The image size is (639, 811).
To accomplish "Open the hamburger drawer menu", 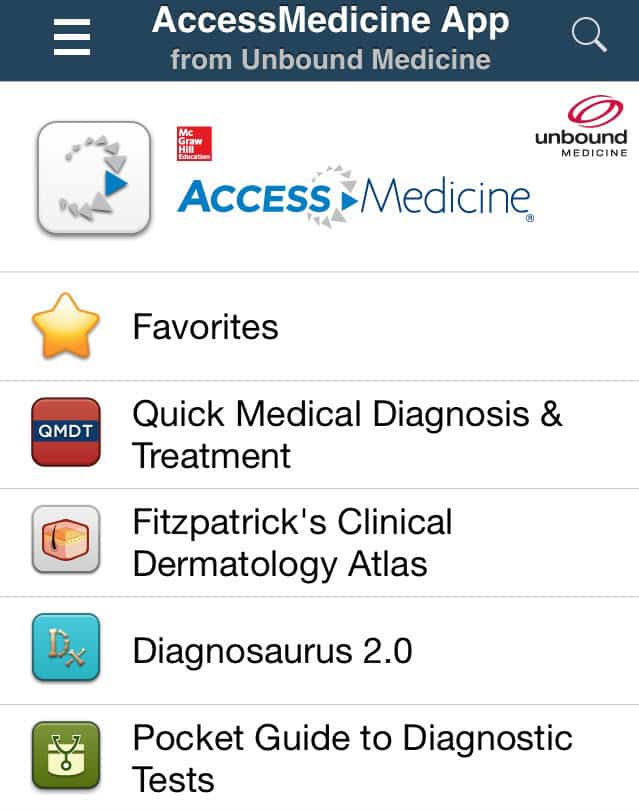I will (x=71, y=38).
